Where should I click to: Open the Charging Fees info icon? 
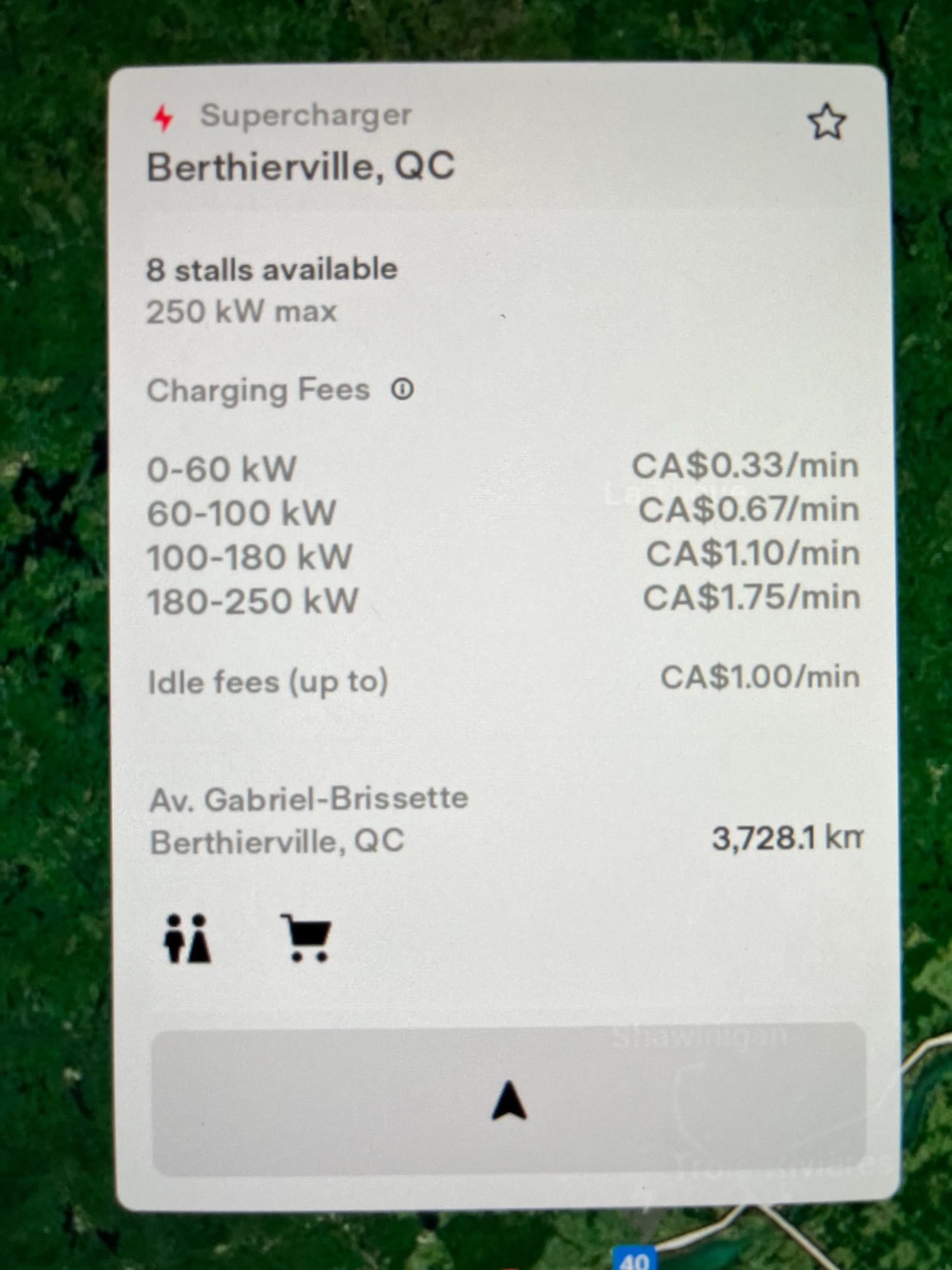point(402,389)
